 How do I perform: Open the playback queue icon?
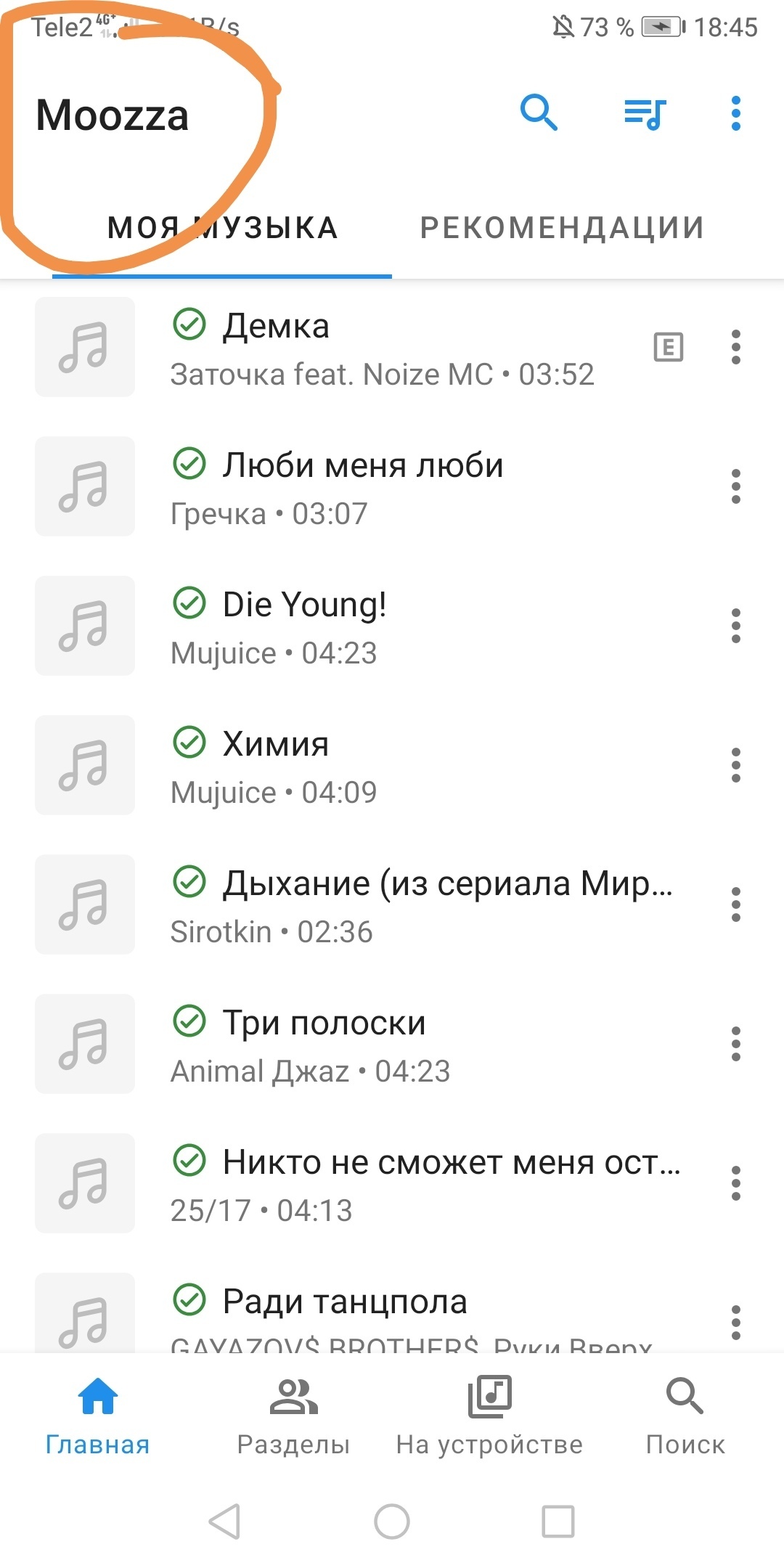[645, 114]
